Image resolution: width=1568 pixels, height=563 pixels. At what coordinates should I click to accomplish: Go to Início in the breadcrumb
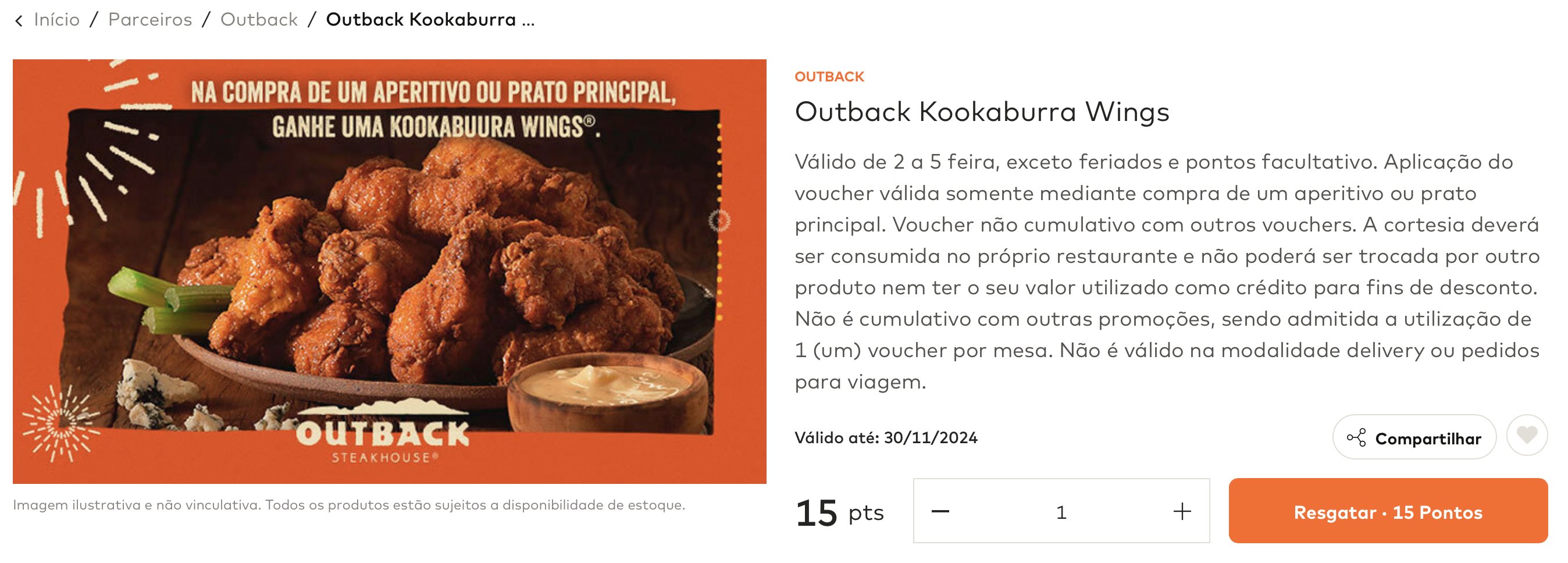[x=56, y=19]
